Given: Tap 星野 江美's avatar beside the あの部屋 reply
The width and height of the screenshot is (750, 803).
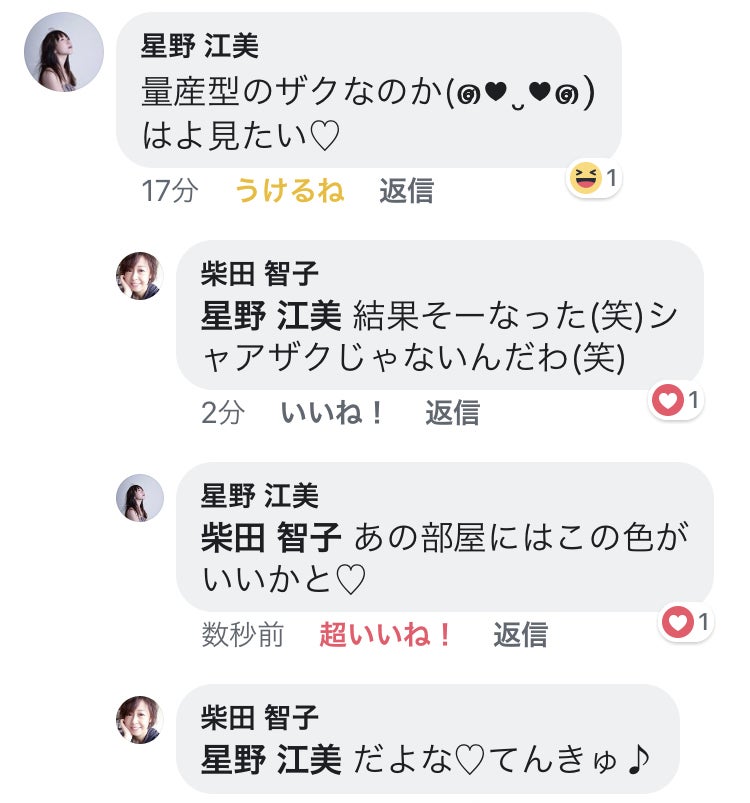Looking at the screenshot, I should 140,498.
